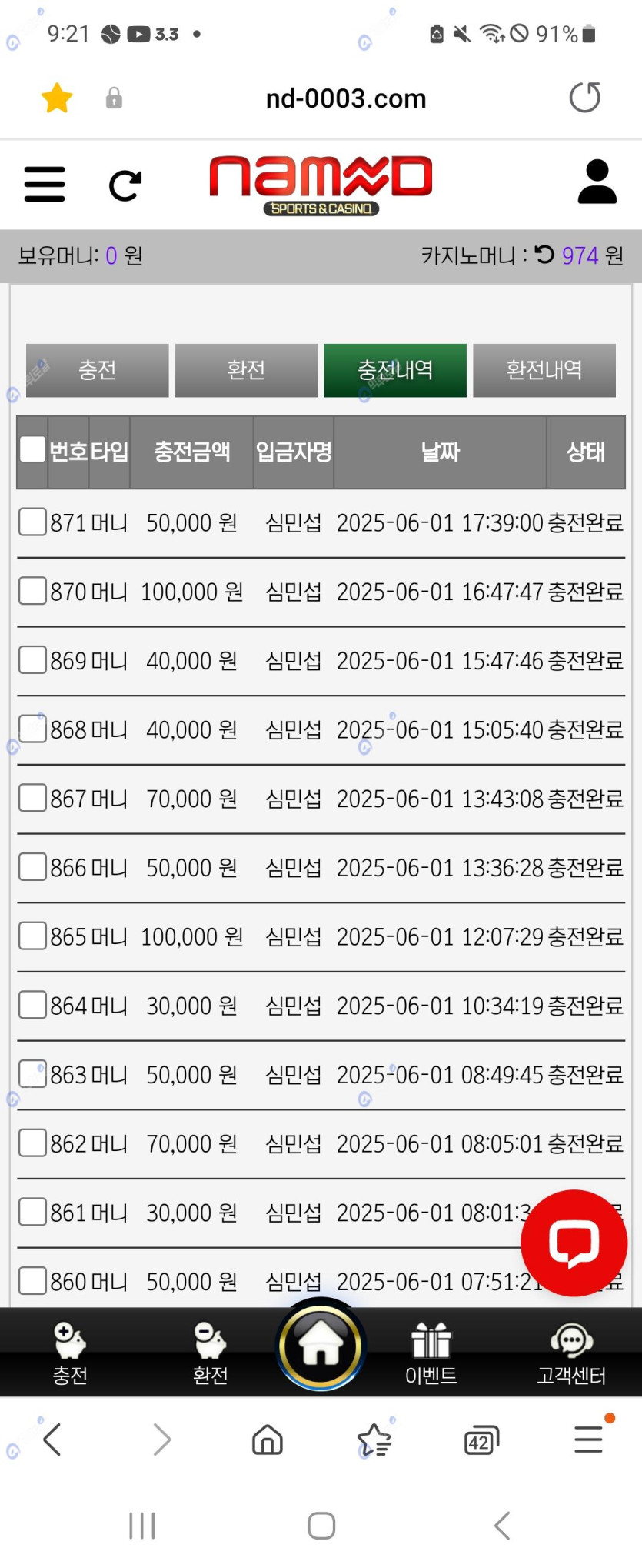
Task: Open the red live chat bubble
Action: point(574,1243)
